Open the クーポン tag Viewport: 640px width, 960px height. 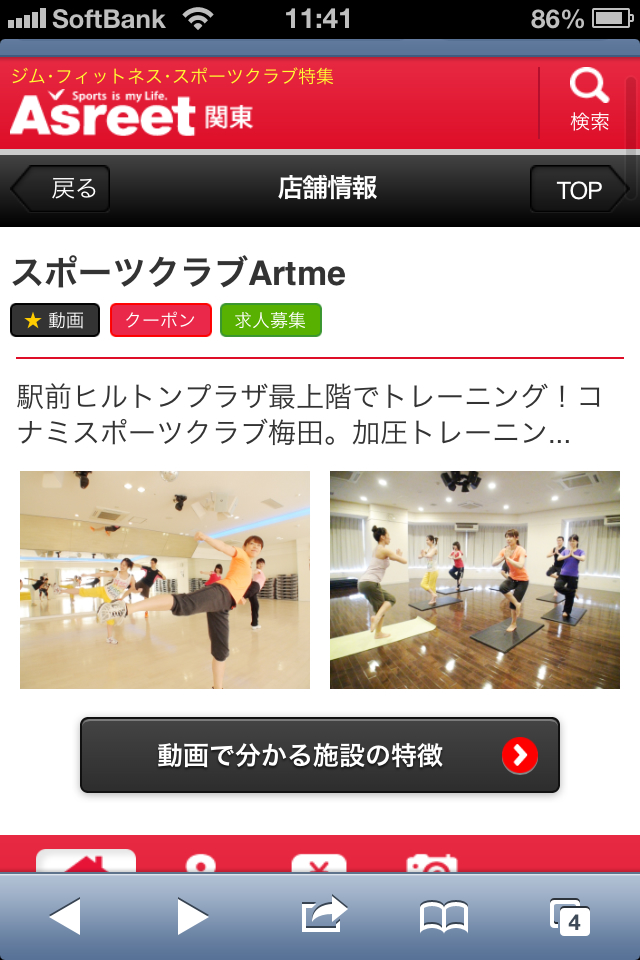click(161, 320)
